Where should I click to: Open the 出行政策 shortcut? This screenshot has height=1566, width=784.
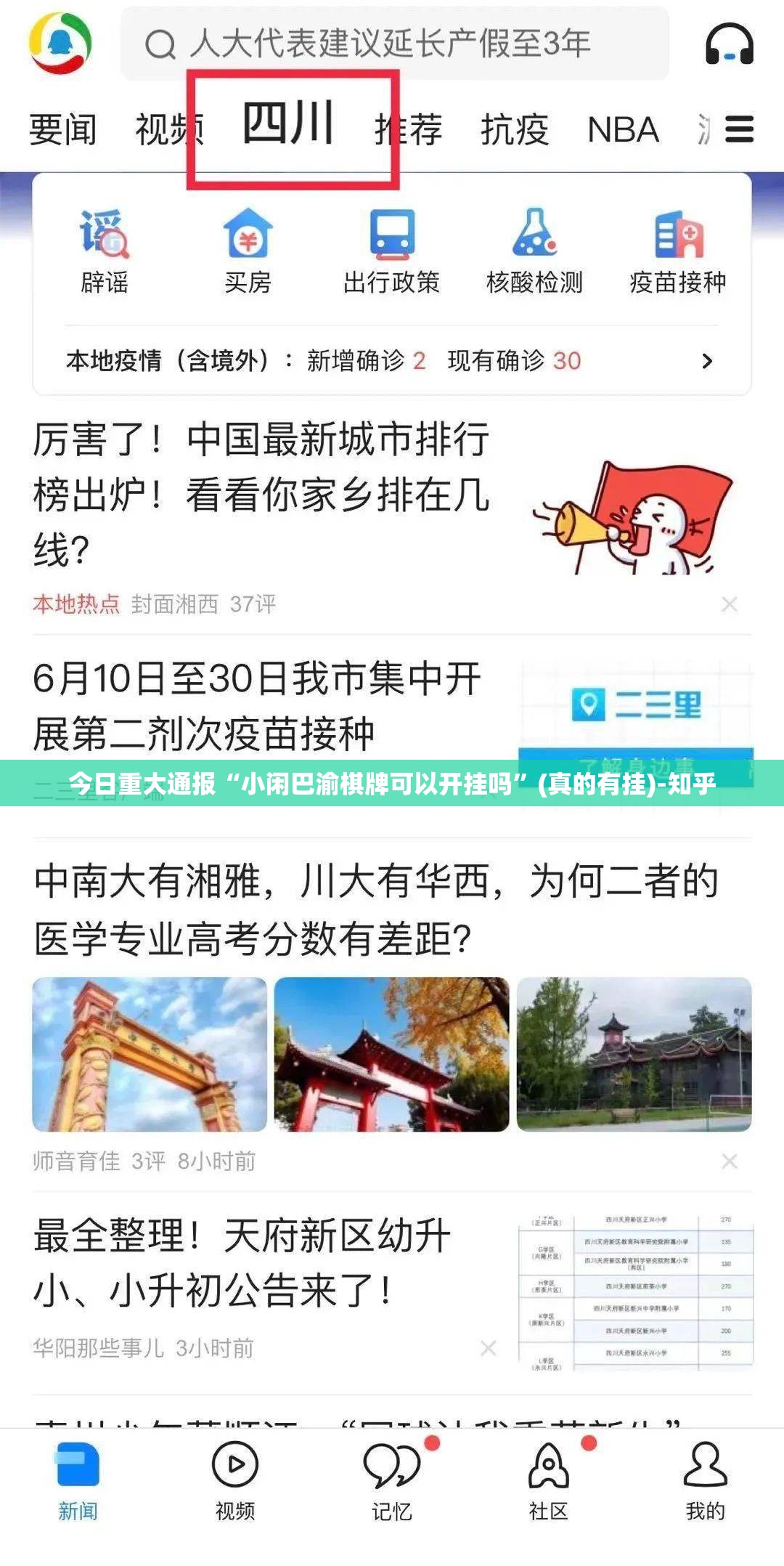point(391,252)
